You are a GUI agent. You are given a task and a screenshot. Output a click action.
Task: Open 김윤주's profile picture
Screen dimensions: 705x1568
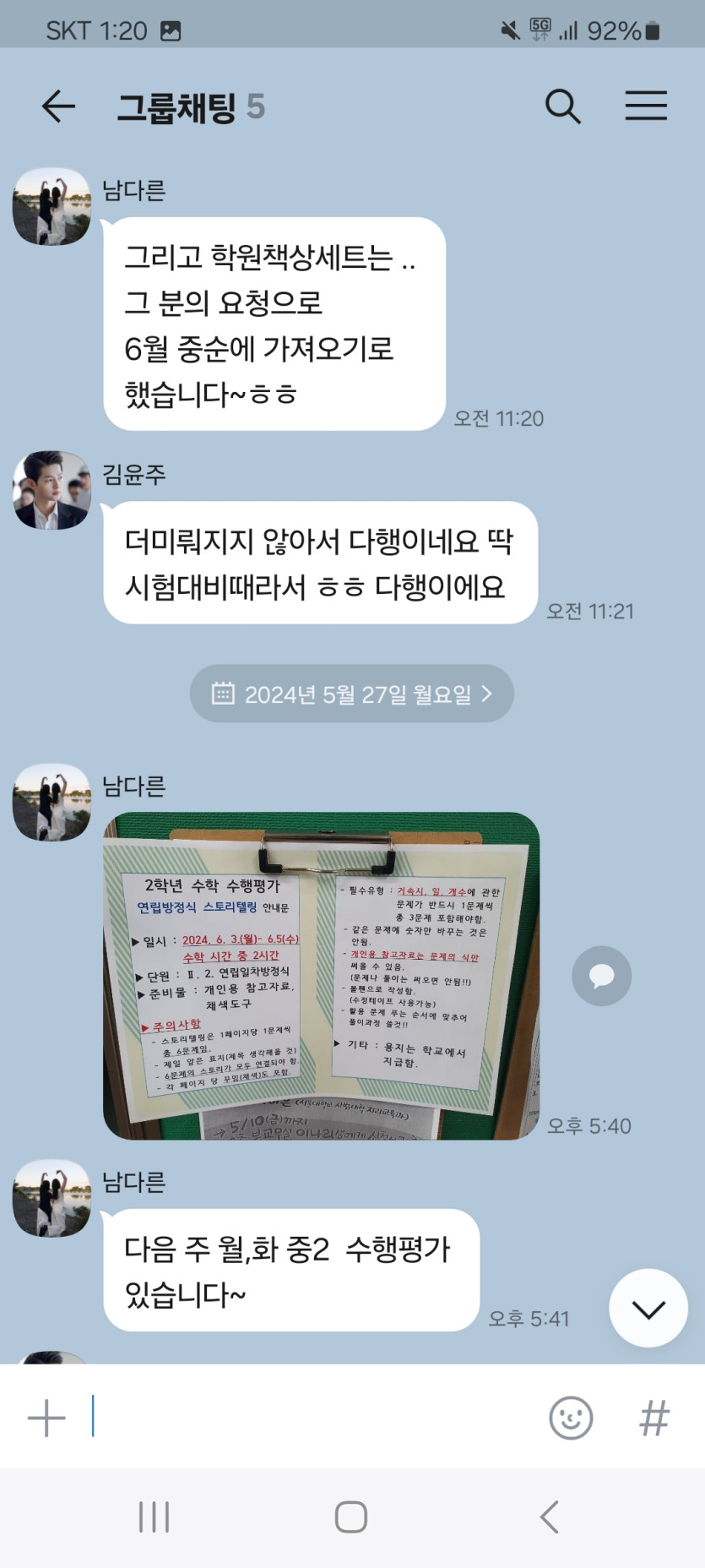[x=52, y=490]
